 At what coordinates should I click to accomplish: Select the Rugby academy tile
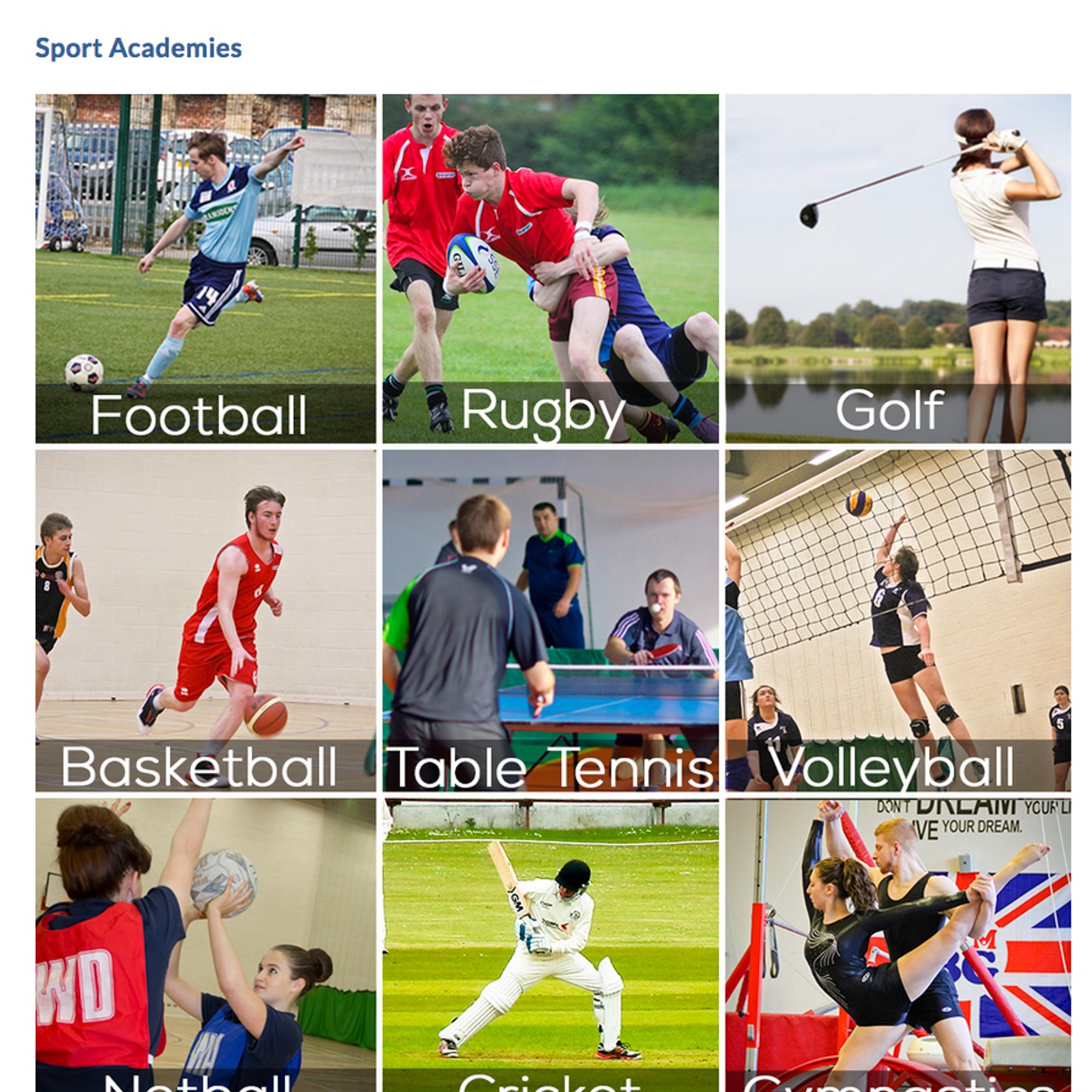coord(551,269)
